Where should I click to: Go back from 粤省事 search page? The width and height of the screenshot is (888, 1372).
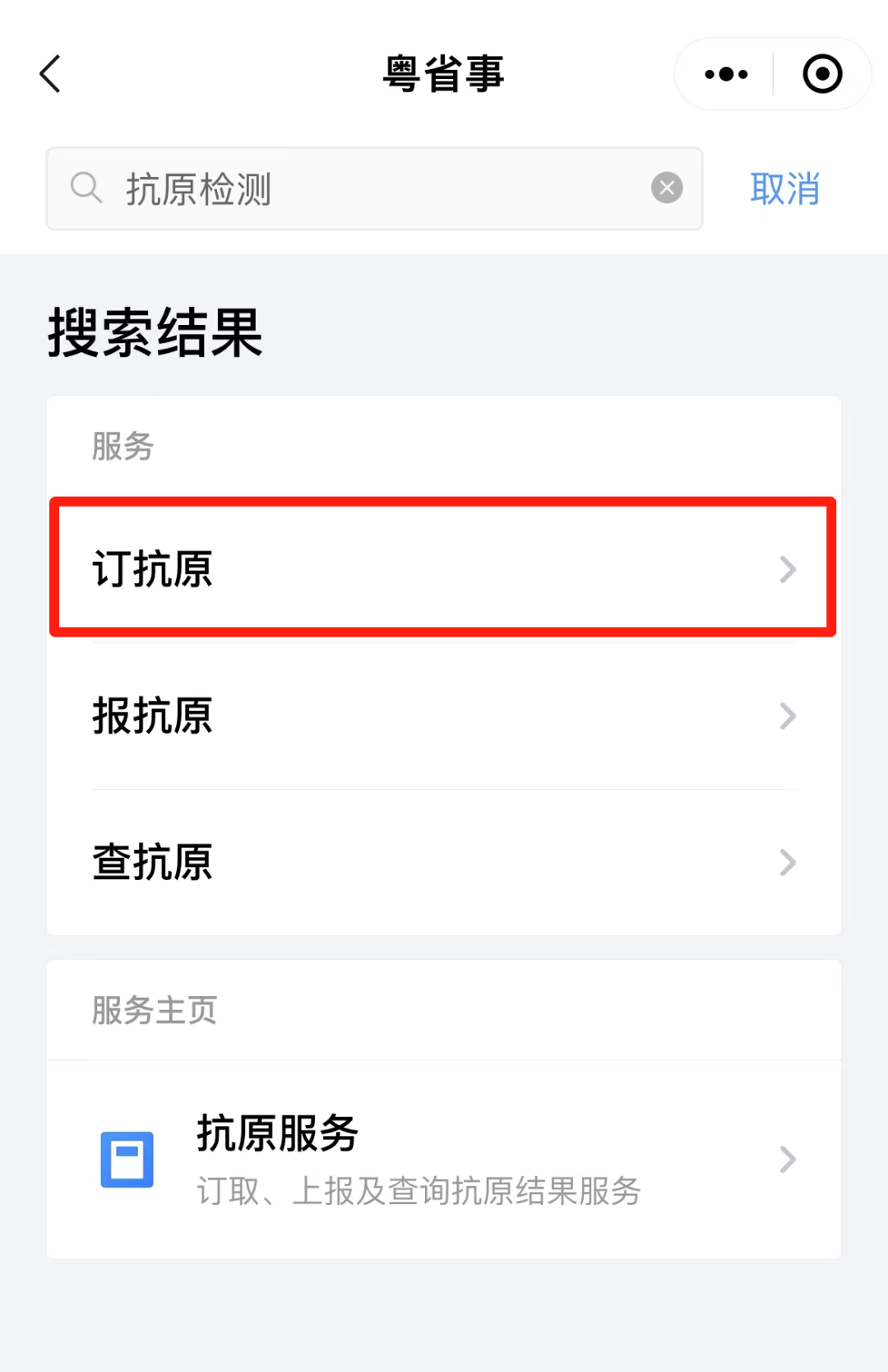click(51, 74)
